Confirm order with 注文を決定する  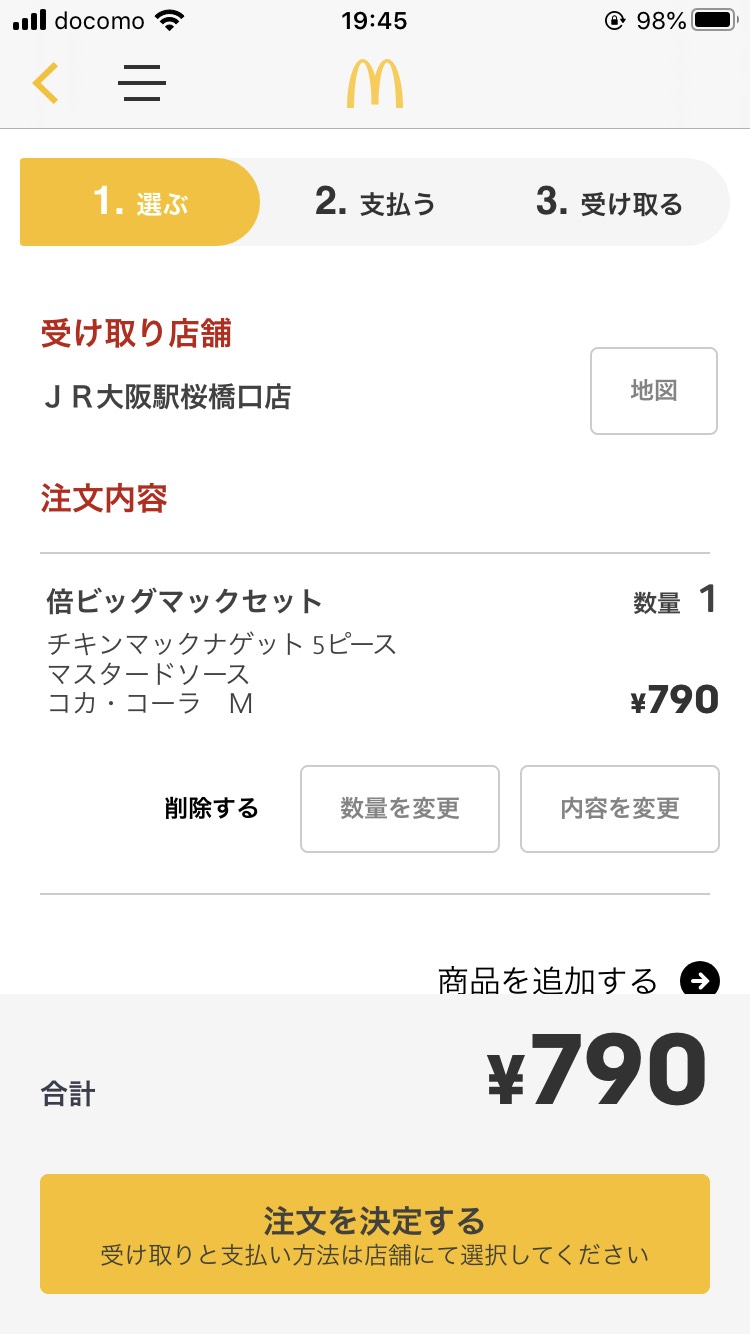[375, 1234]
